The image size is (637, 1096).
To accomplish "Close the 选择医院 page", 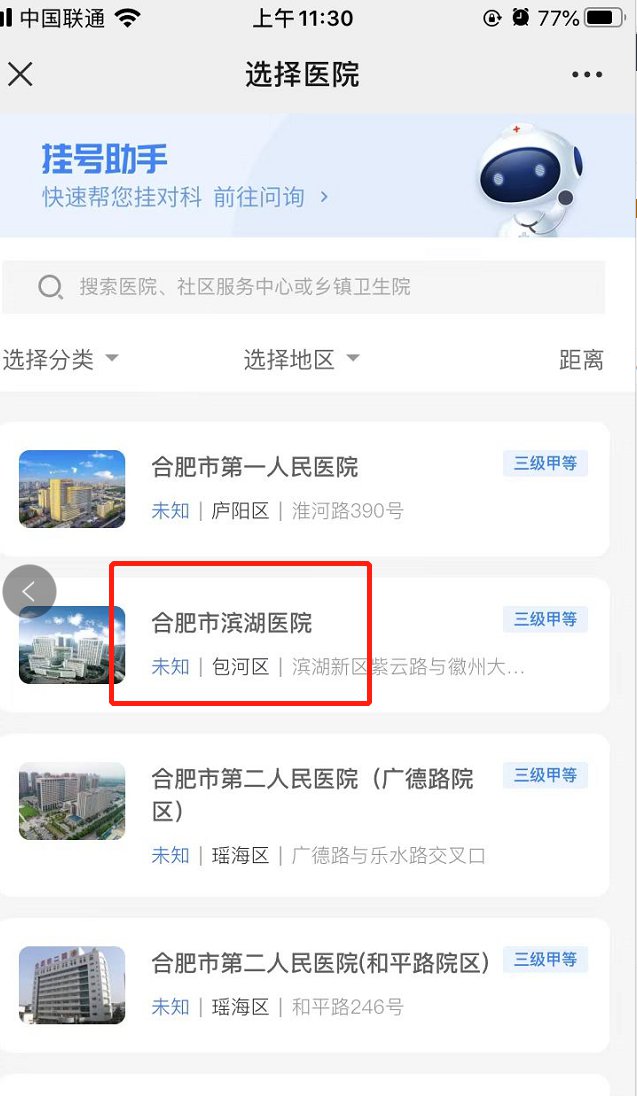I will tap(21, 74).
